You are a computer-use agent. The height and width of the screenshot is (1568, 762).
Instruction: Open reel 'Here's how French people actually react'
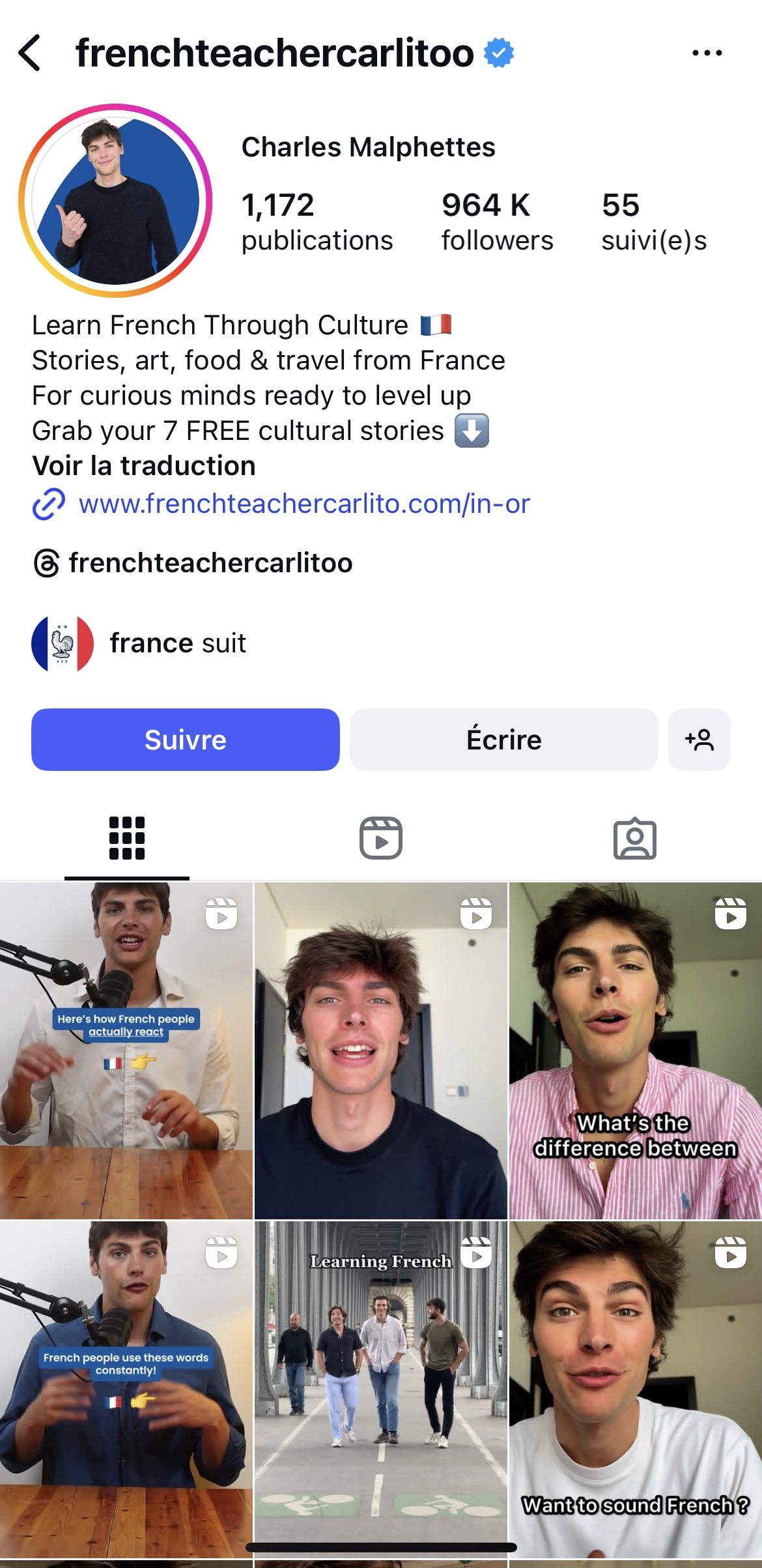(126, 1051)
